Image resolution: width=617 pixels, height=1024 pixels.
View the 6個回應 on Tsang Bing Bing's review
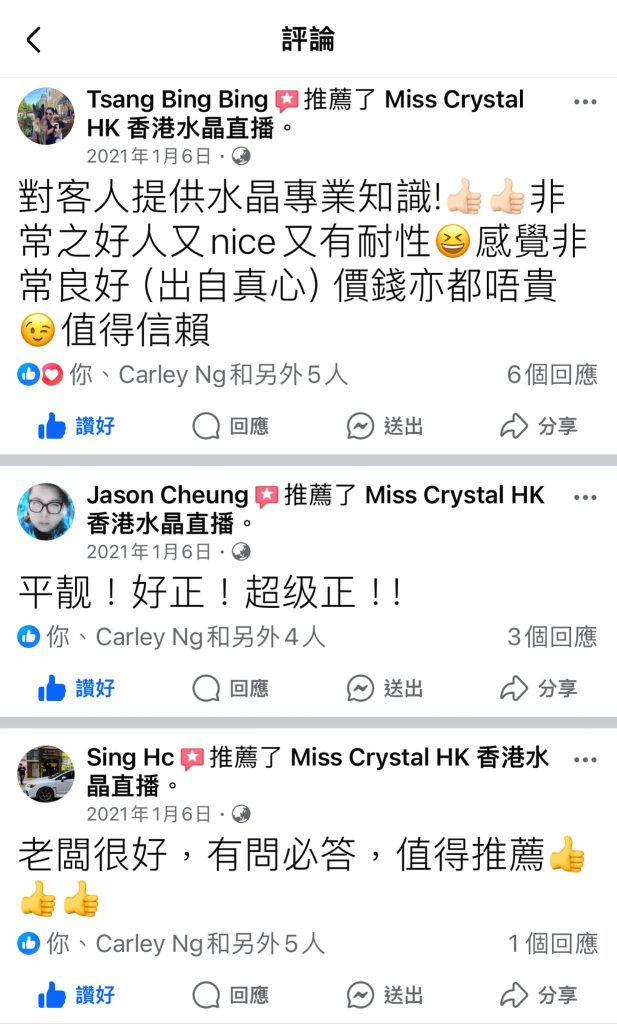pyautogui.click(x=552, y=375)
